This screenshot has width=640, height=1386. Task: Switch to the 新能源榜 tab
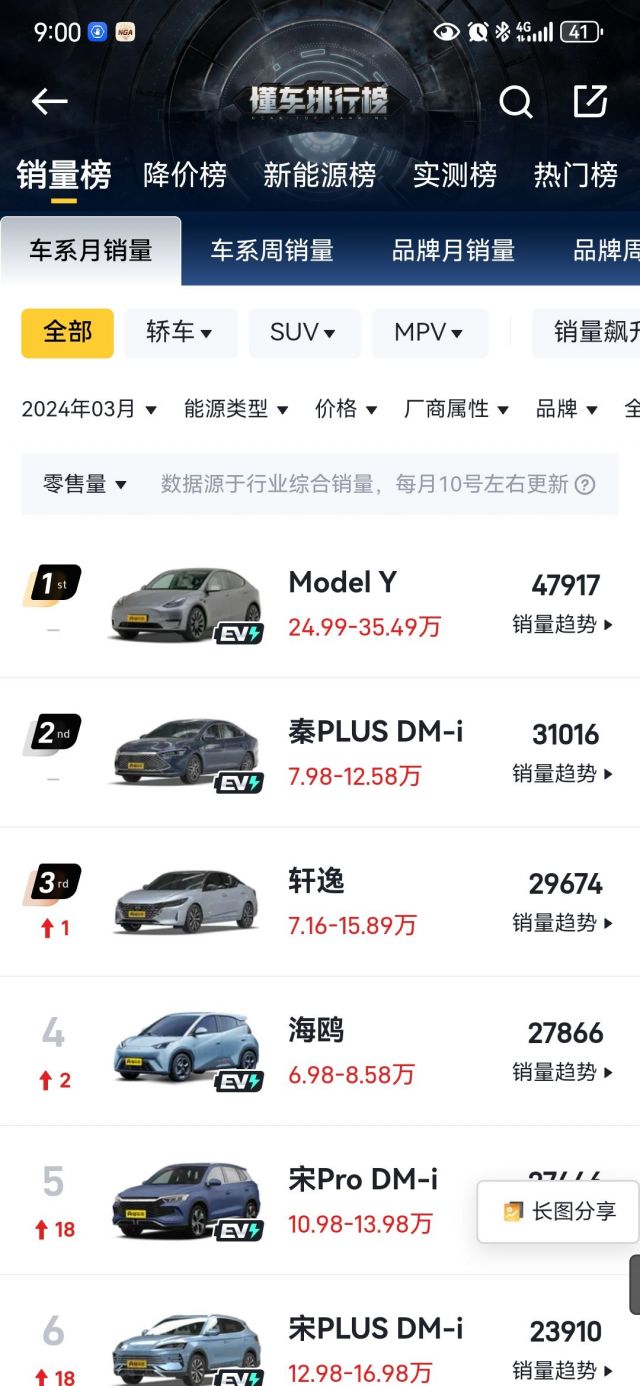click(319, 175)
